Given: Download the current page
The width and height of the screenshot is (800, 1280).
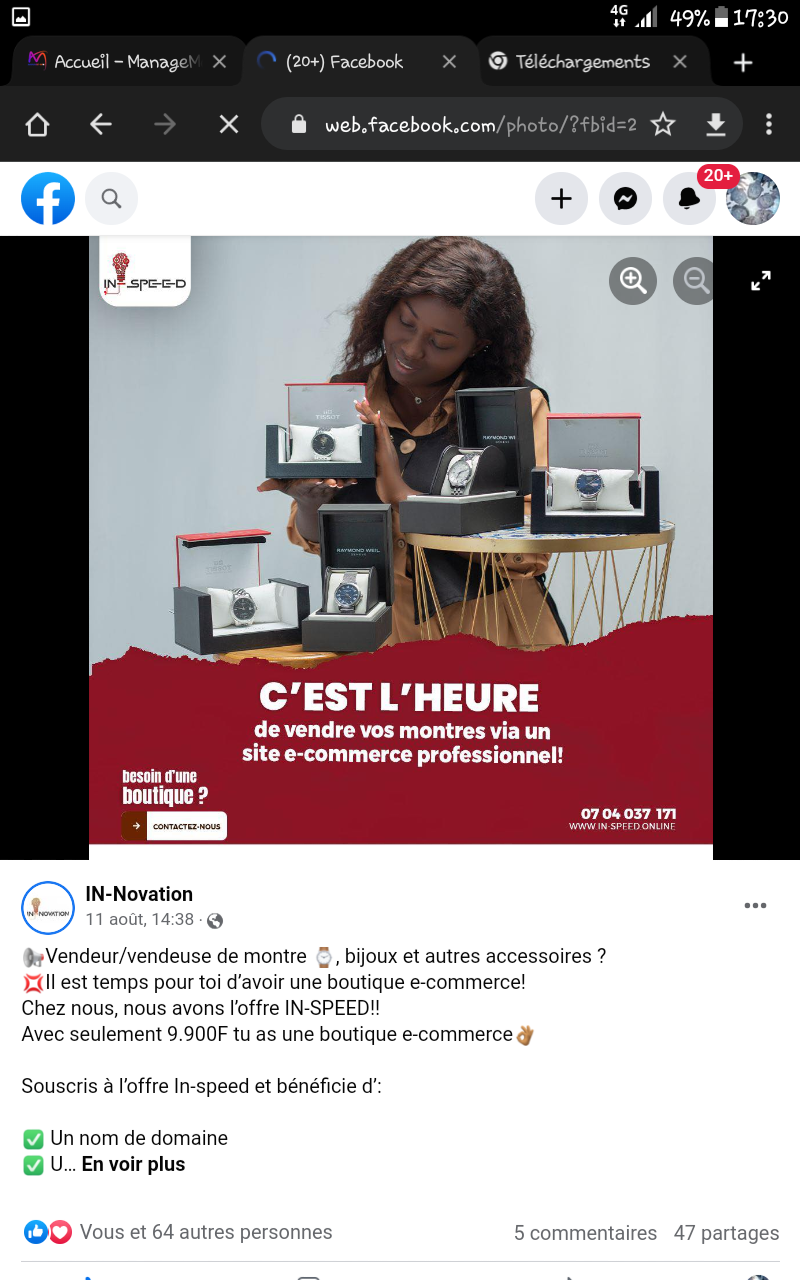Looking at the screenshot, I should click(x=716, y=124).
